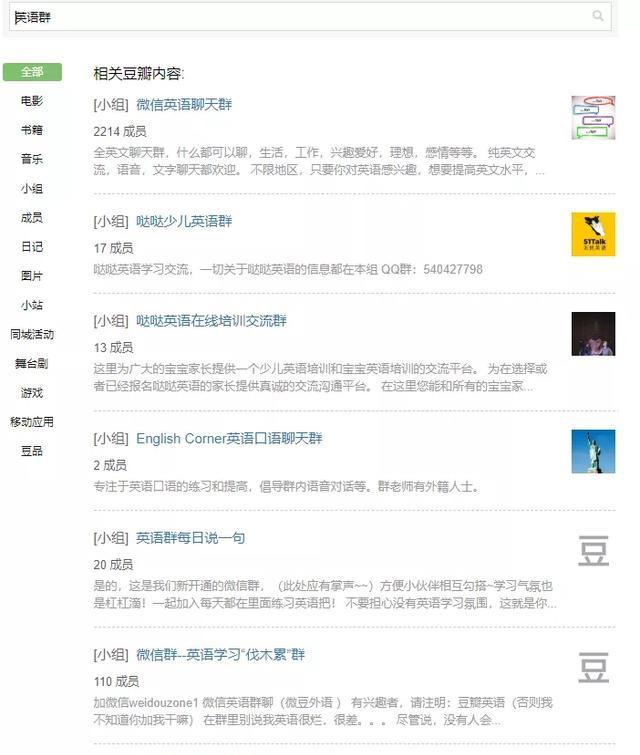Viewport: 640px width, 755px height.
Task: Filter results by 音乐
Action: 32,159
